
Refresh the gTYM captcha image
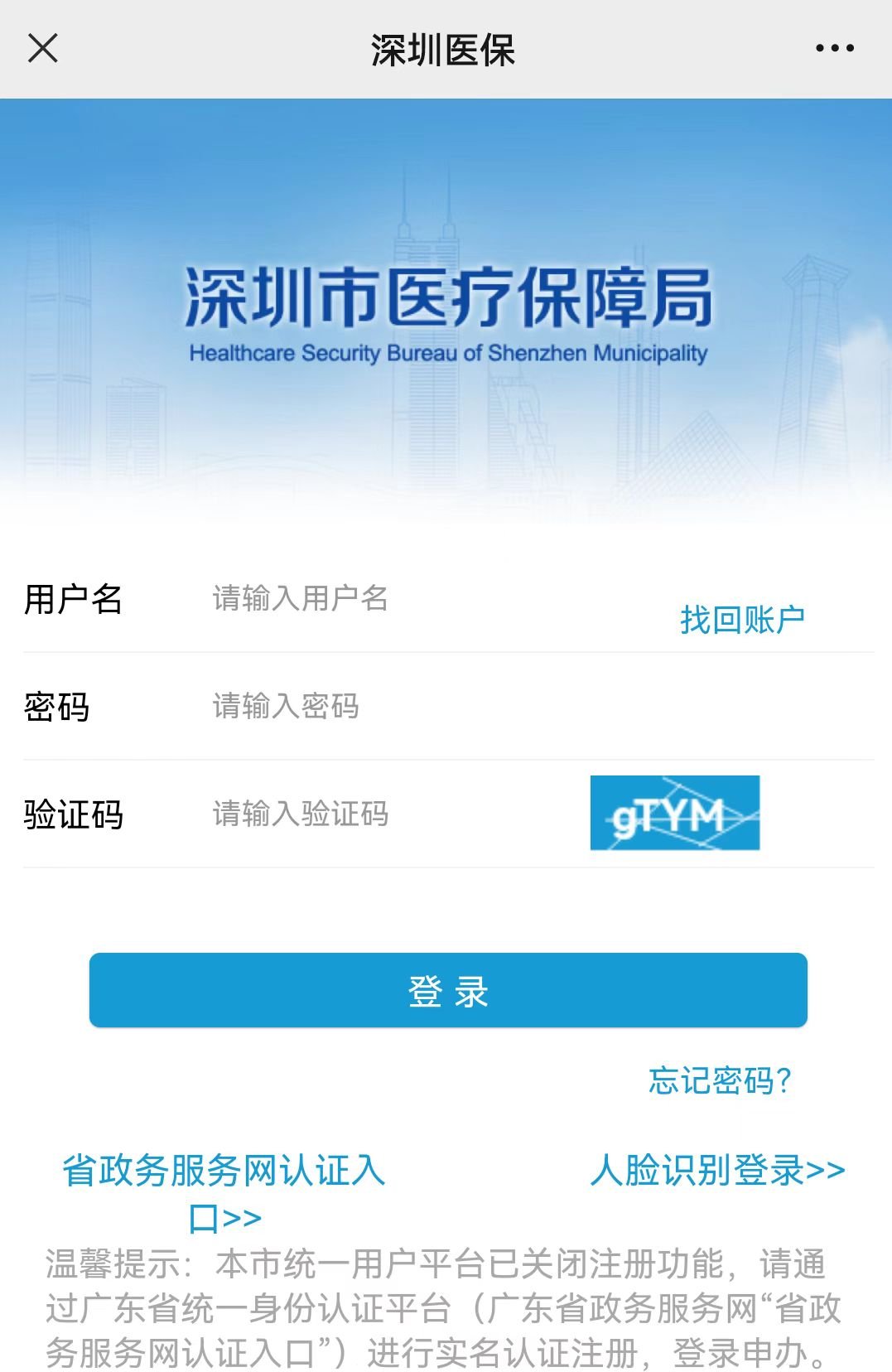click(673, 813)
